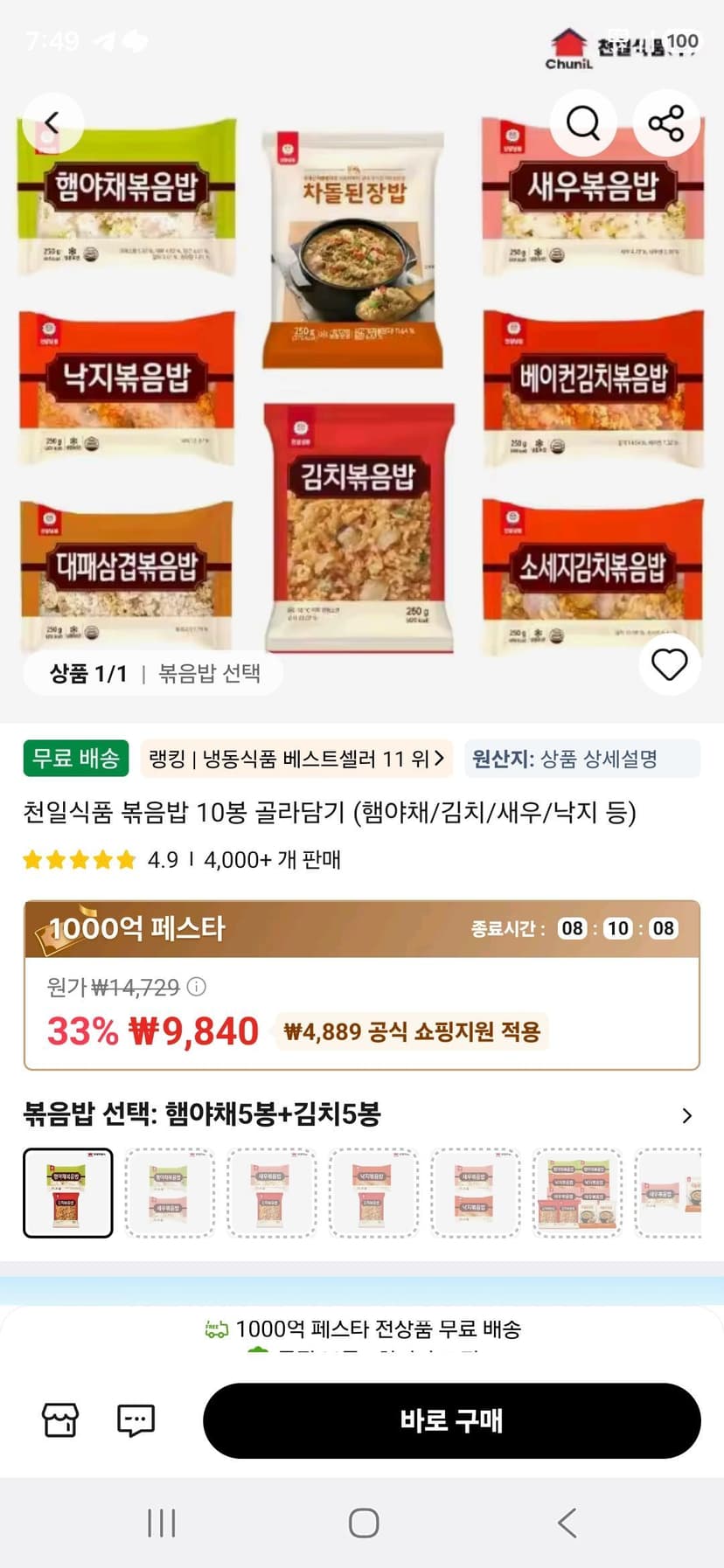Open search with the magnifier icon
This screenshot has height=1568, width=724.
[583, 123]
